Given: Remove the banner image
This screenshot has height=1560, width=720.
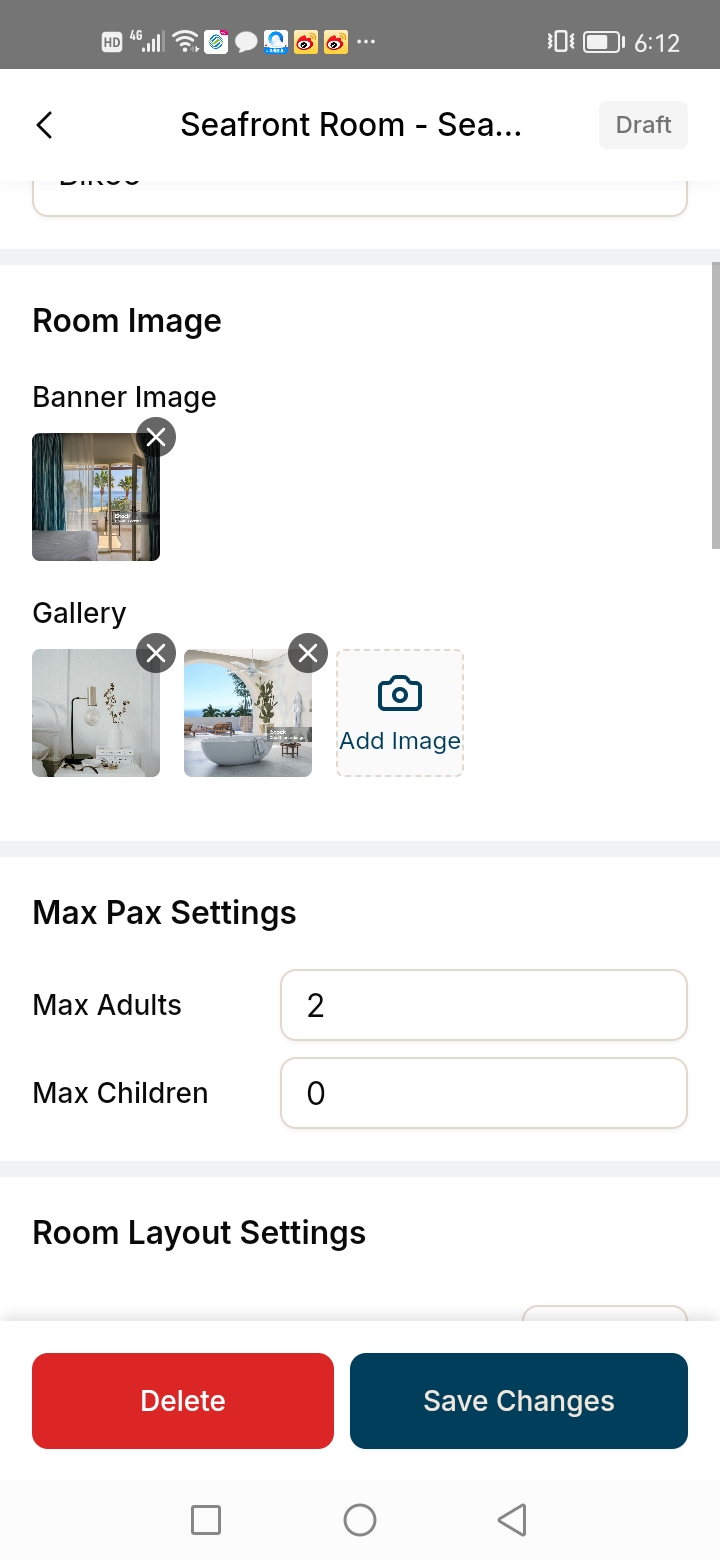Looking at the screenshot, I should point(156,437).
